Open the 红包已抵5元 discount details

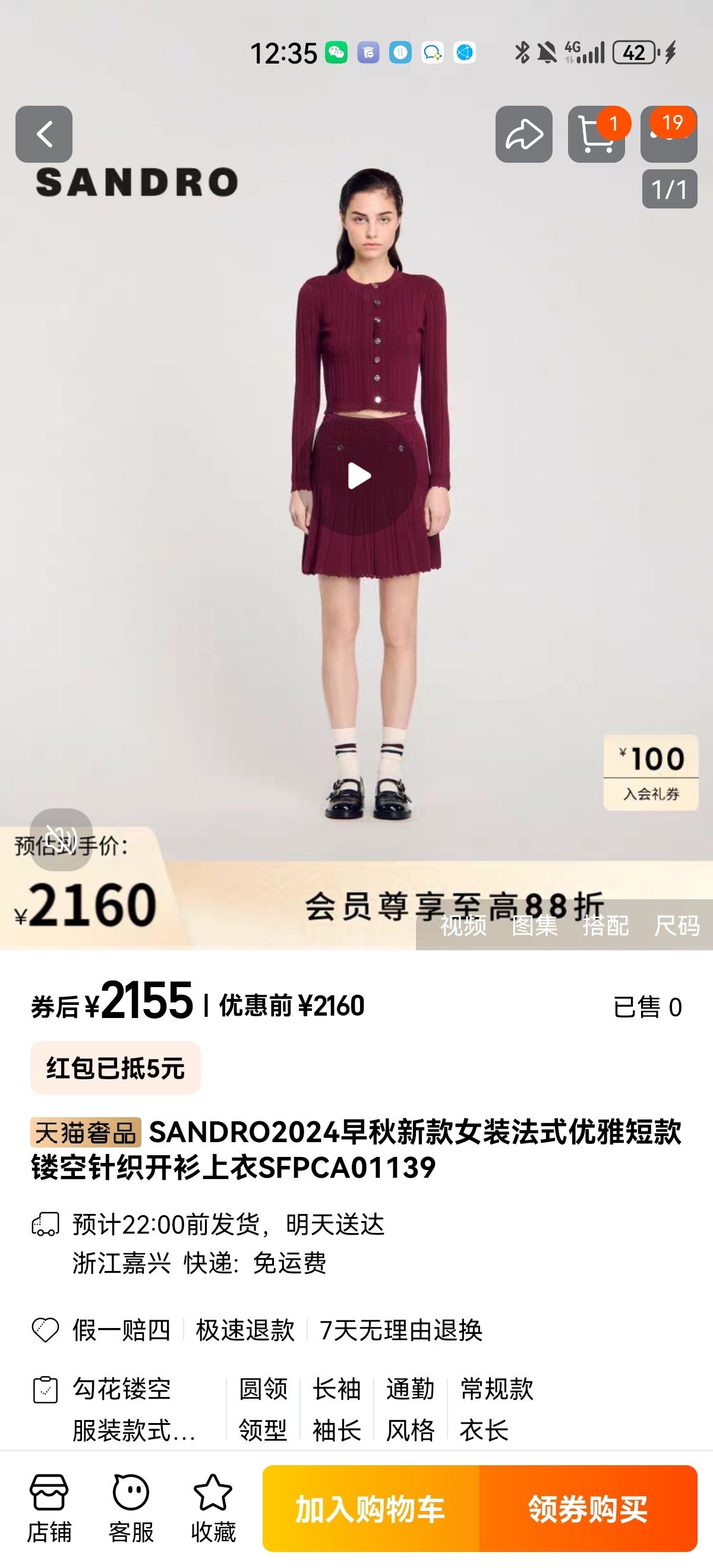pyautogui.click(x=116, y=1068)
